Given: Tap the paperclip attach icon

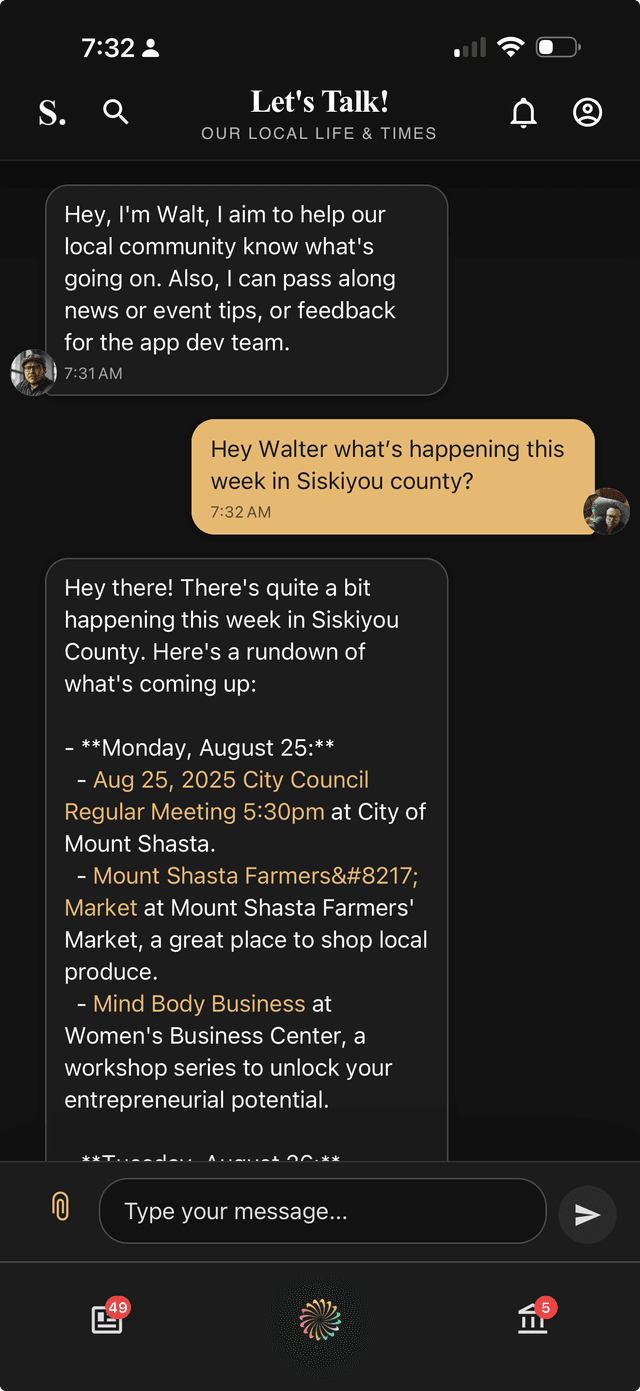Looking at the screenshot, I should (x=61, y=1207).
